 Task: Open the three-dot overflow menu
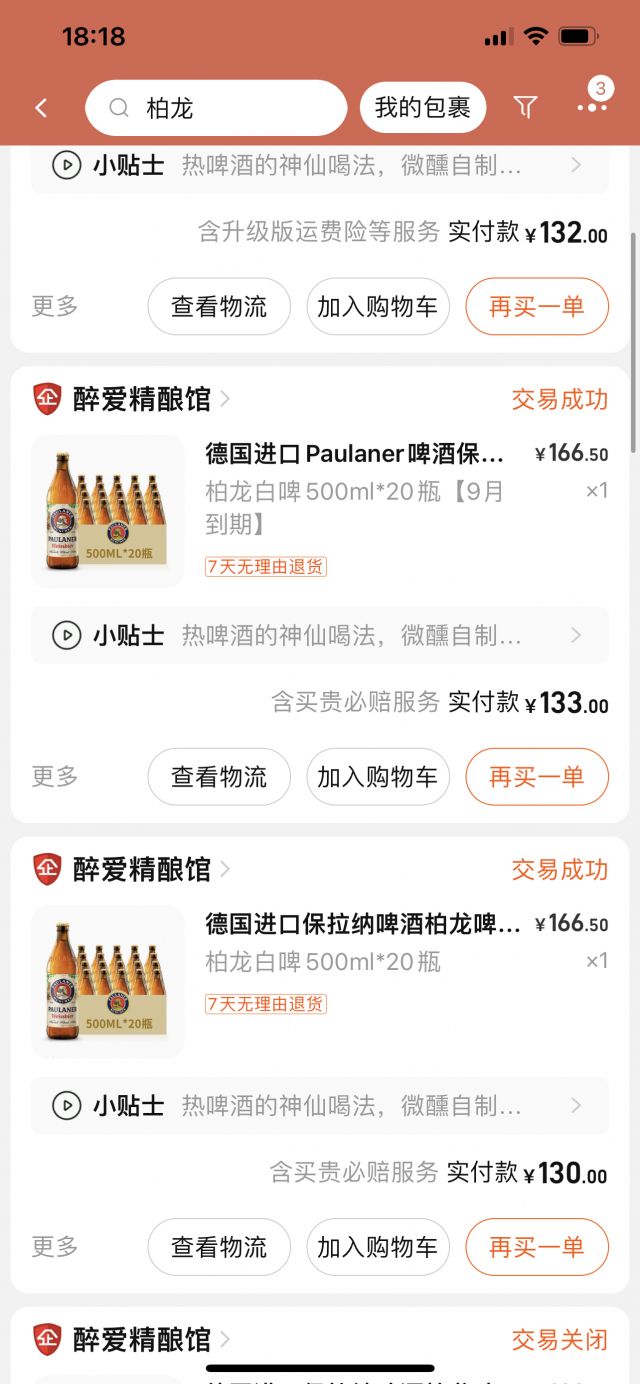(x=591, y=108)
